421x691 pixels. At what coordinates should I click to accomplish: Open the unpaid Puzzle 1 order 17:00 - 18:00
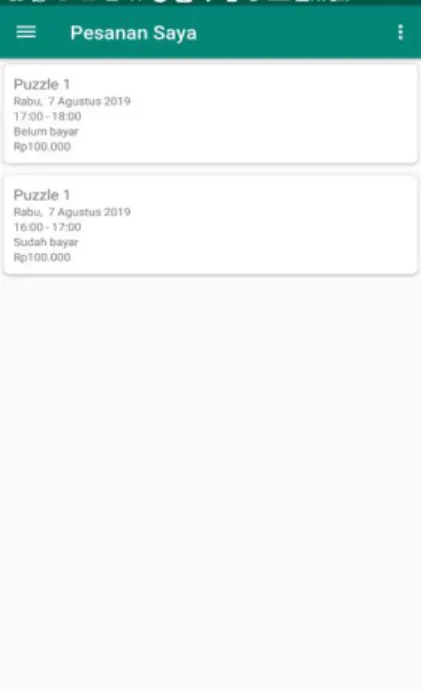pos(210,114)
